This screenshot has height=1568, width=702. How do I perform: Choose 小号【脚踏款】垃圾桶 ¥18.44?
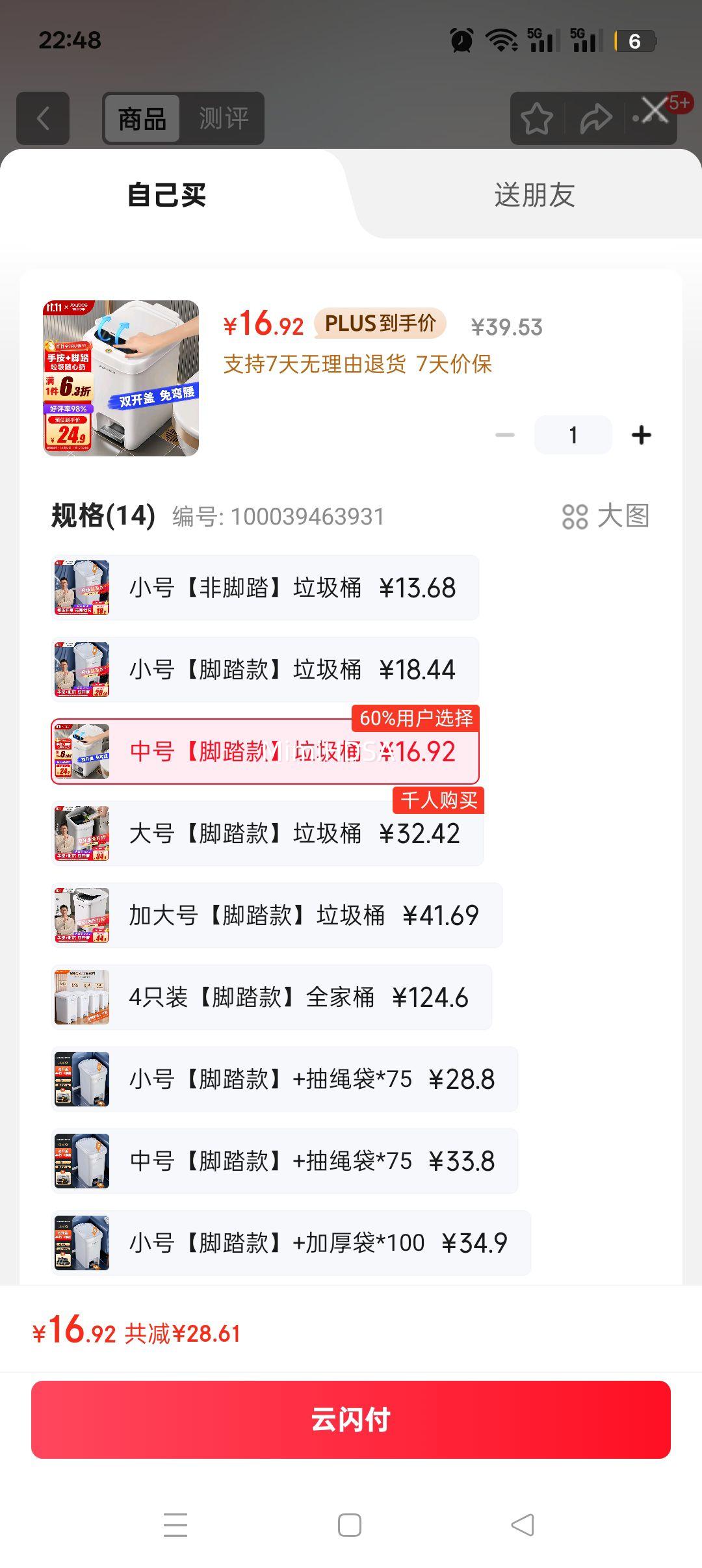(x=265, y=670)
